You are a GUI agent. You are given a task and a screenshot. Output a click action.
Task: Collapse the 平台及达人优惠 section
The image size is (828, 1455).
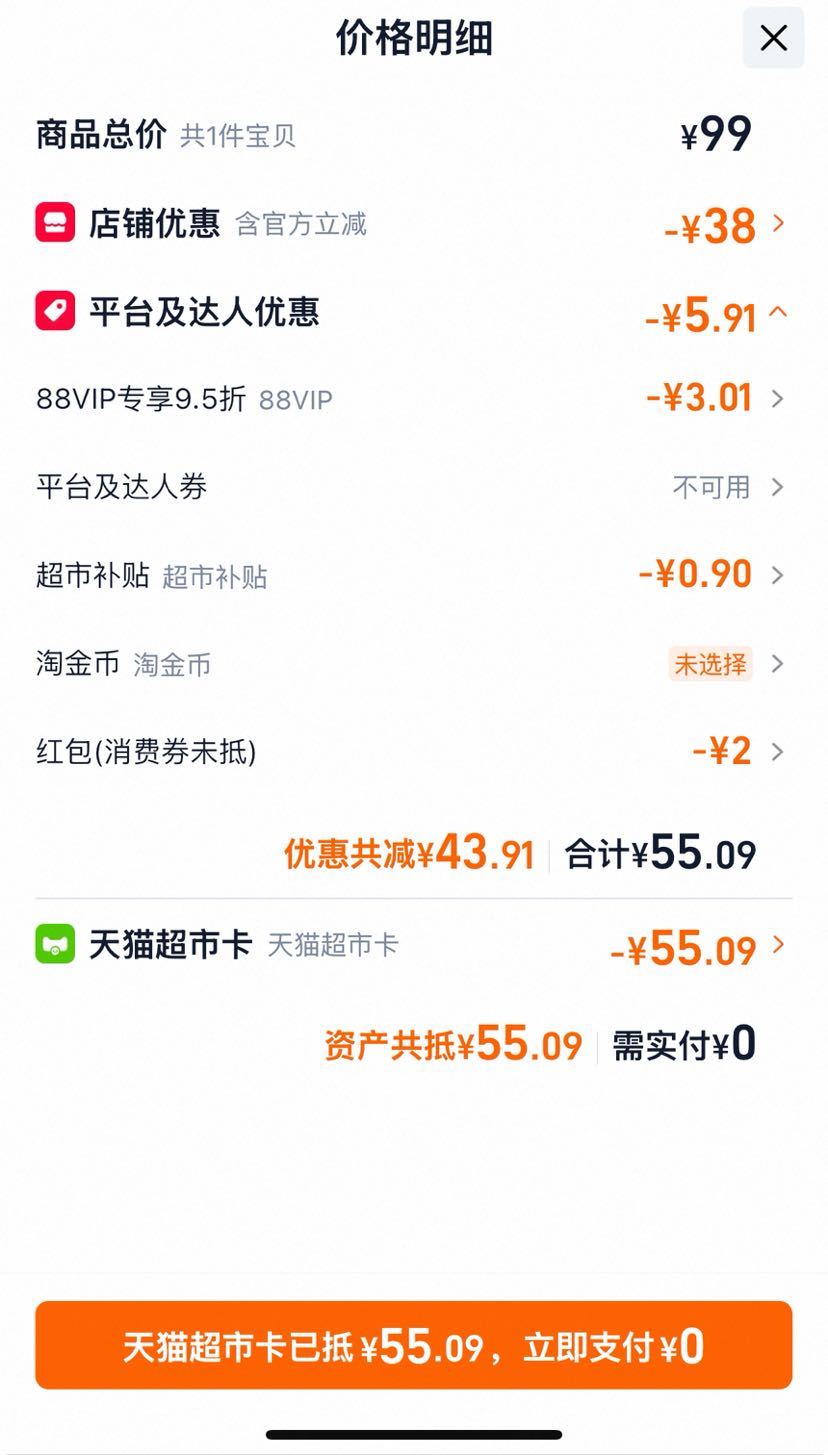coord(413,313)
